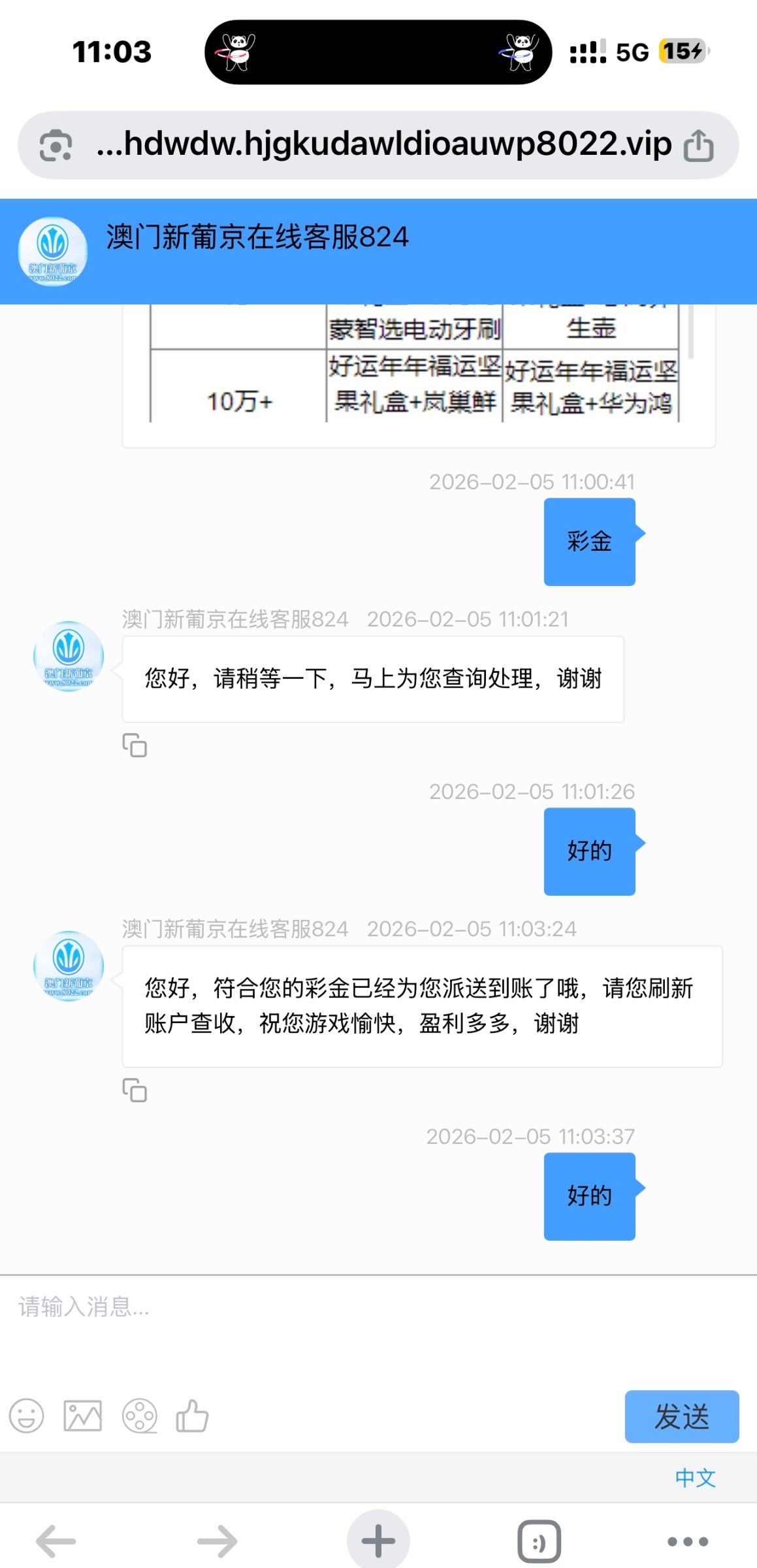Share this page from the address bar

[x=698, y=145]
